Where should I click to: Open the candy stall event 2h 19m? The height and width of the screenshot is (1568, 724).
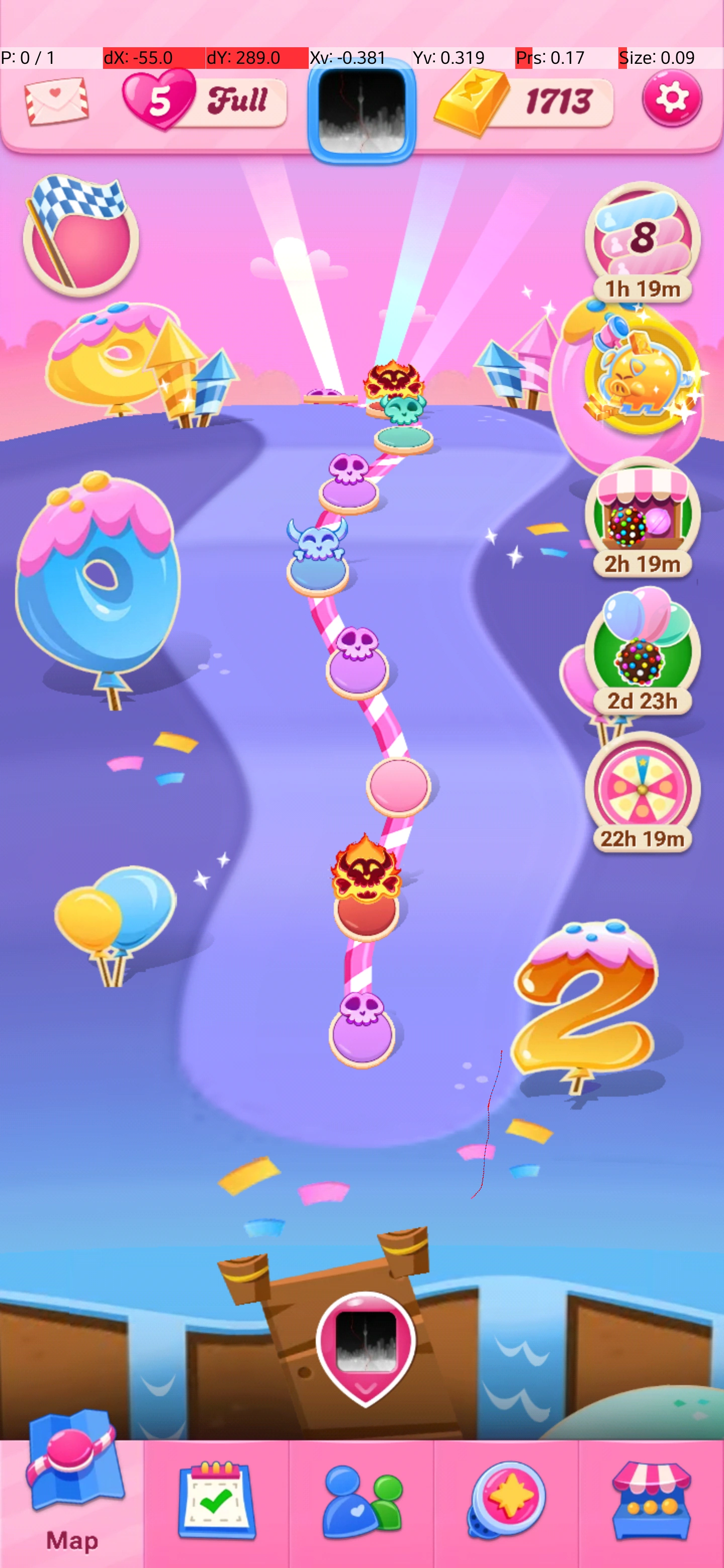(643, 518)
